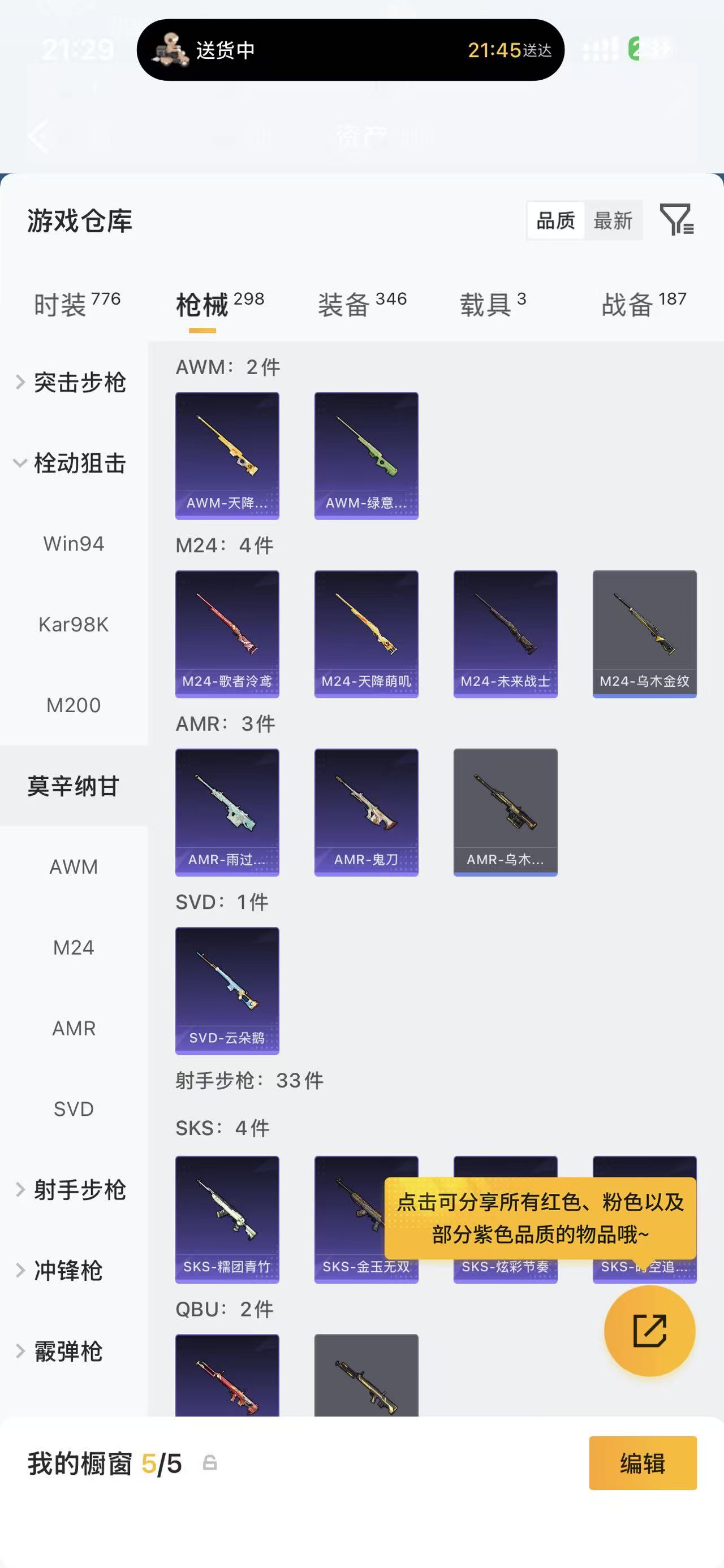Switch to the 装备 tab
Screen dimensions: 724x1568
coord(361,304)
